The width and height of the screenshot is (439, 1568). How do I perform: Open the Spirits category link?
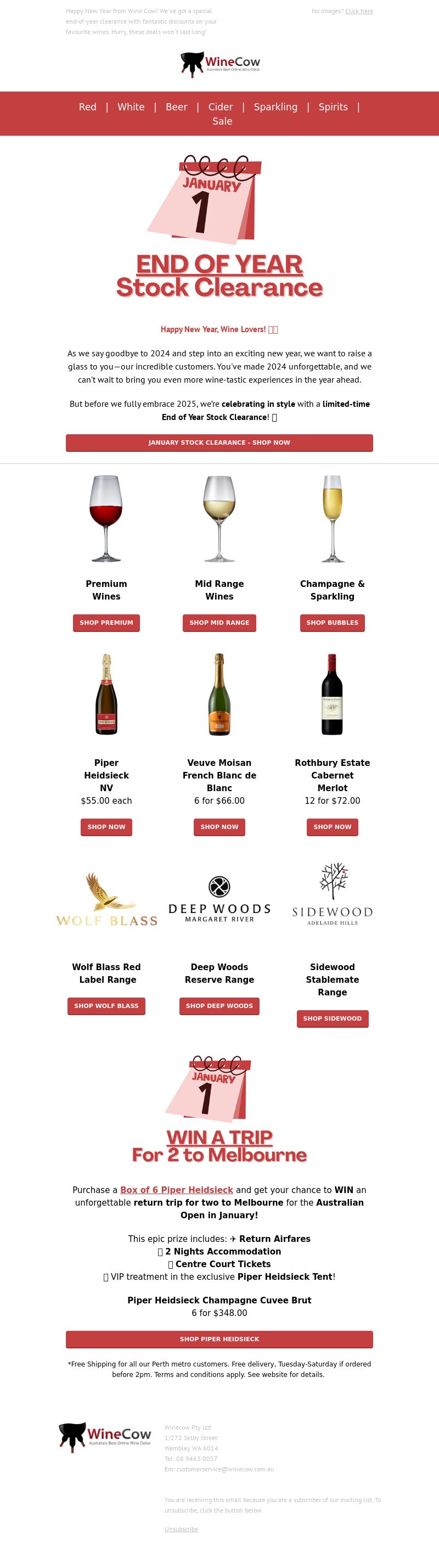point(333,107)
